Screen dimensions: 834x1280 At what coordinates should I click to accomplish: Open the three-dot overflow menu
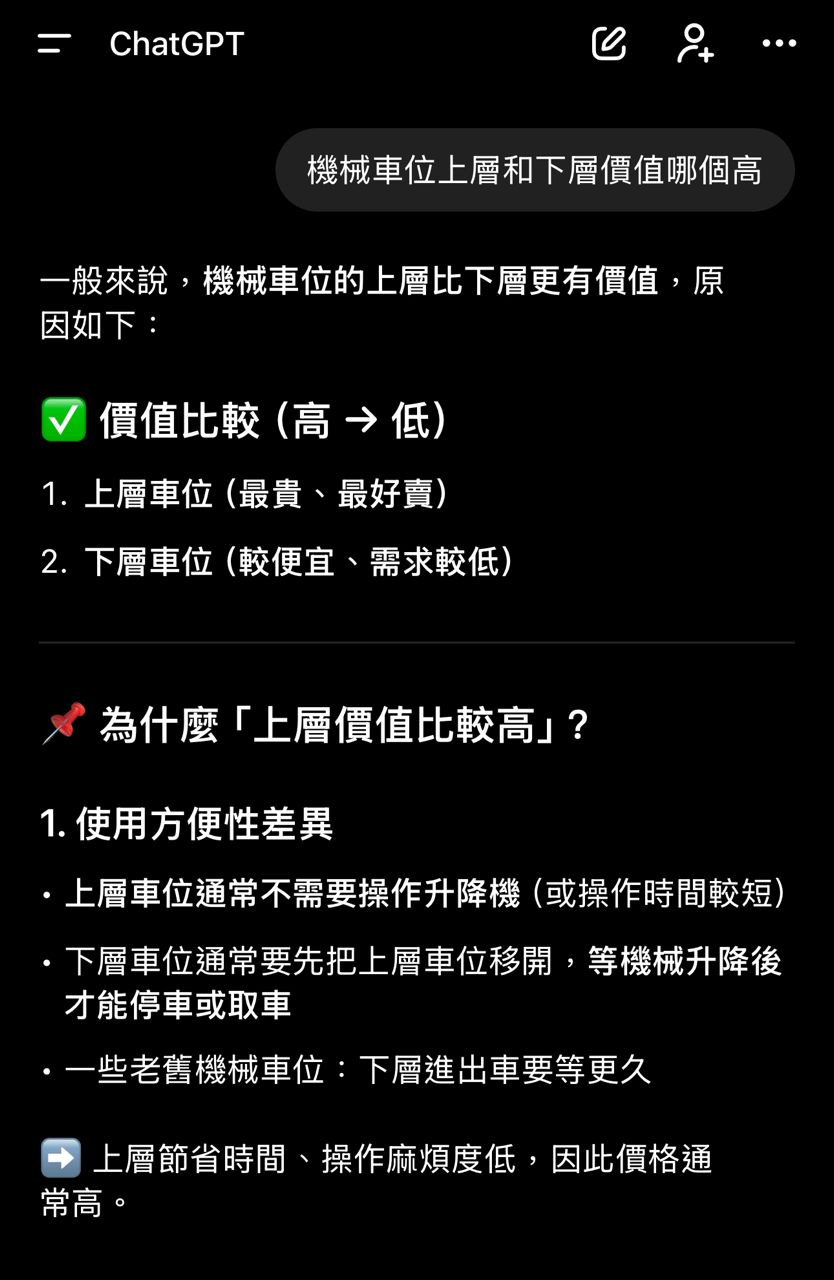779,44
